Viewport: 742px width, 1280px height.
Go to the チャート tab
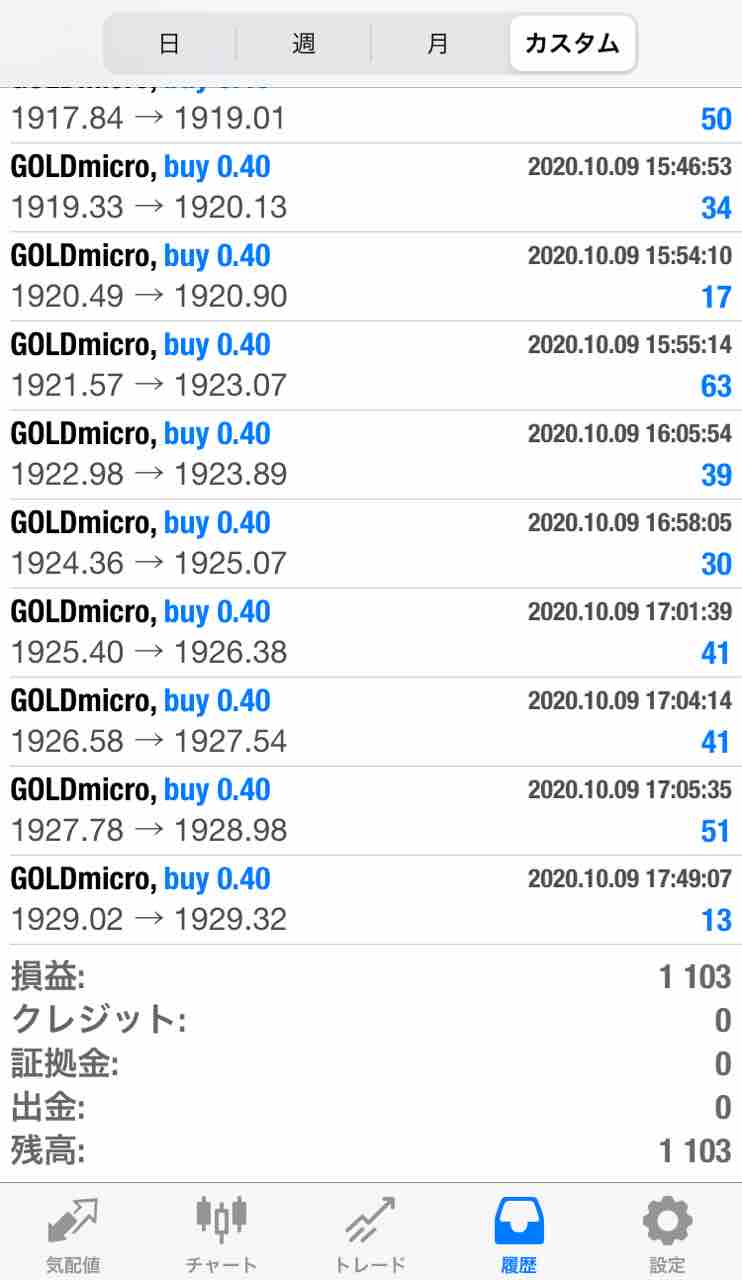point(221,1235)
